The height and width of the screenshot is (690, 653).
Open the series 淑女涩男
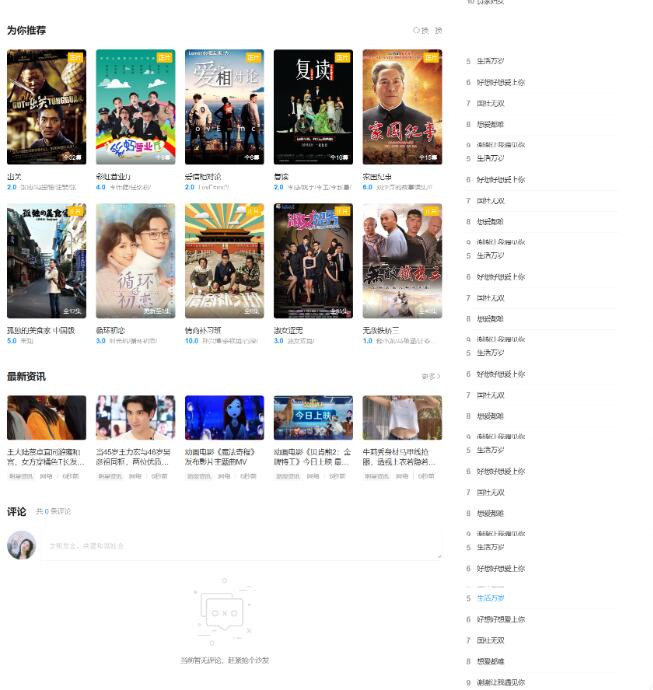pos(313,261)
